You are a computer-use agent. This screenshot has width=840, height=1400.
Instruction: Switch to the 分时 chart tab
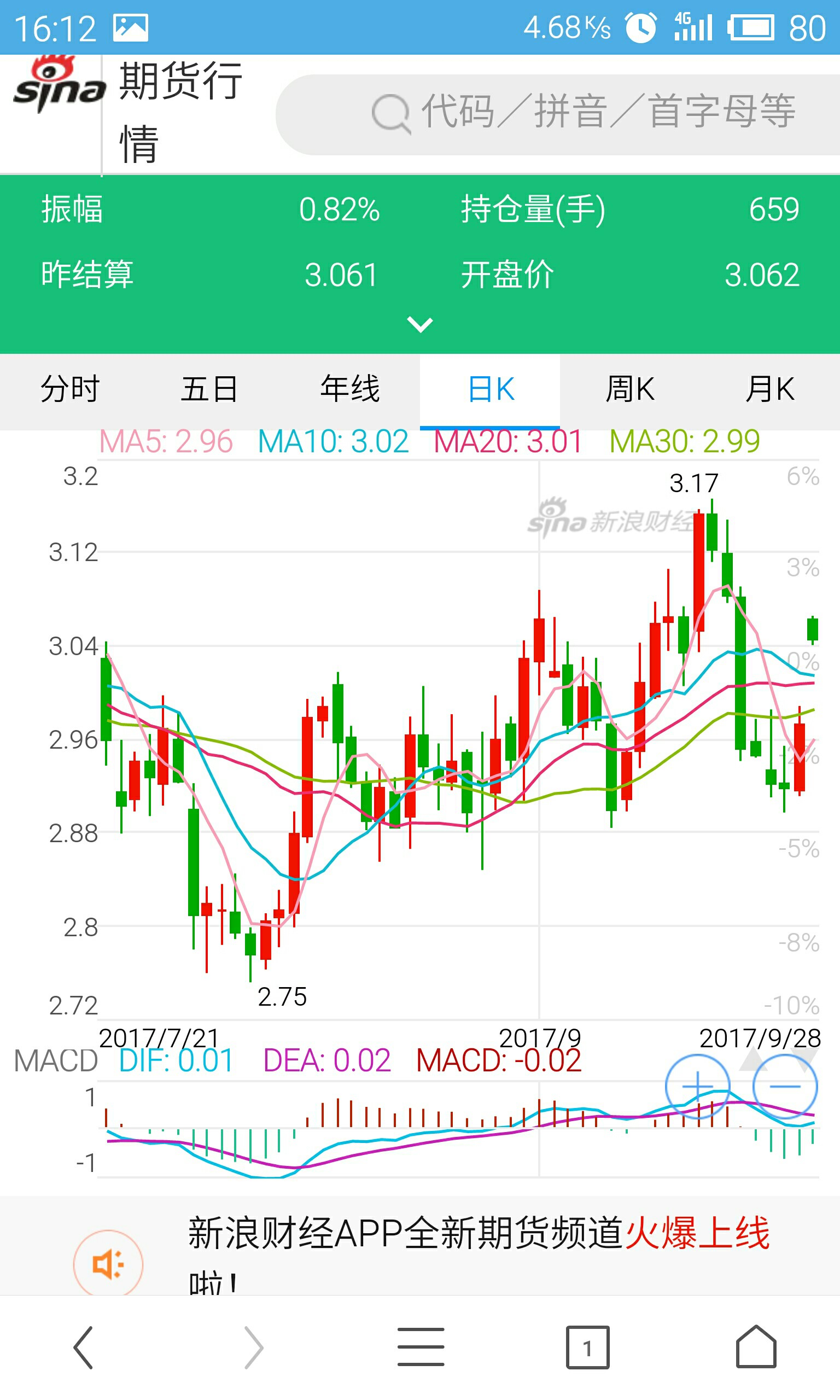tap(69, 389)
